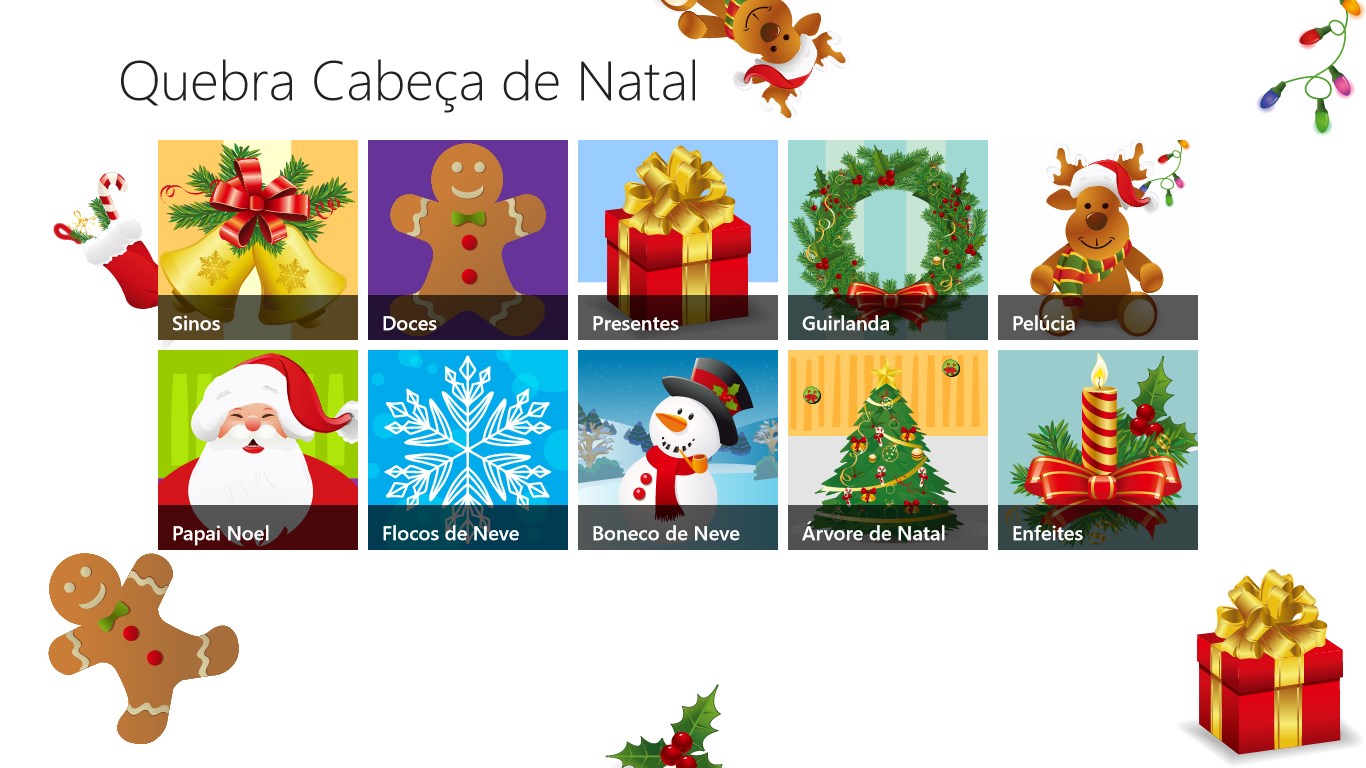This screenshot has width=1366, height=768.
Task: Choose the Presentes puzzle tile
Action: click(x=678, y=240)
